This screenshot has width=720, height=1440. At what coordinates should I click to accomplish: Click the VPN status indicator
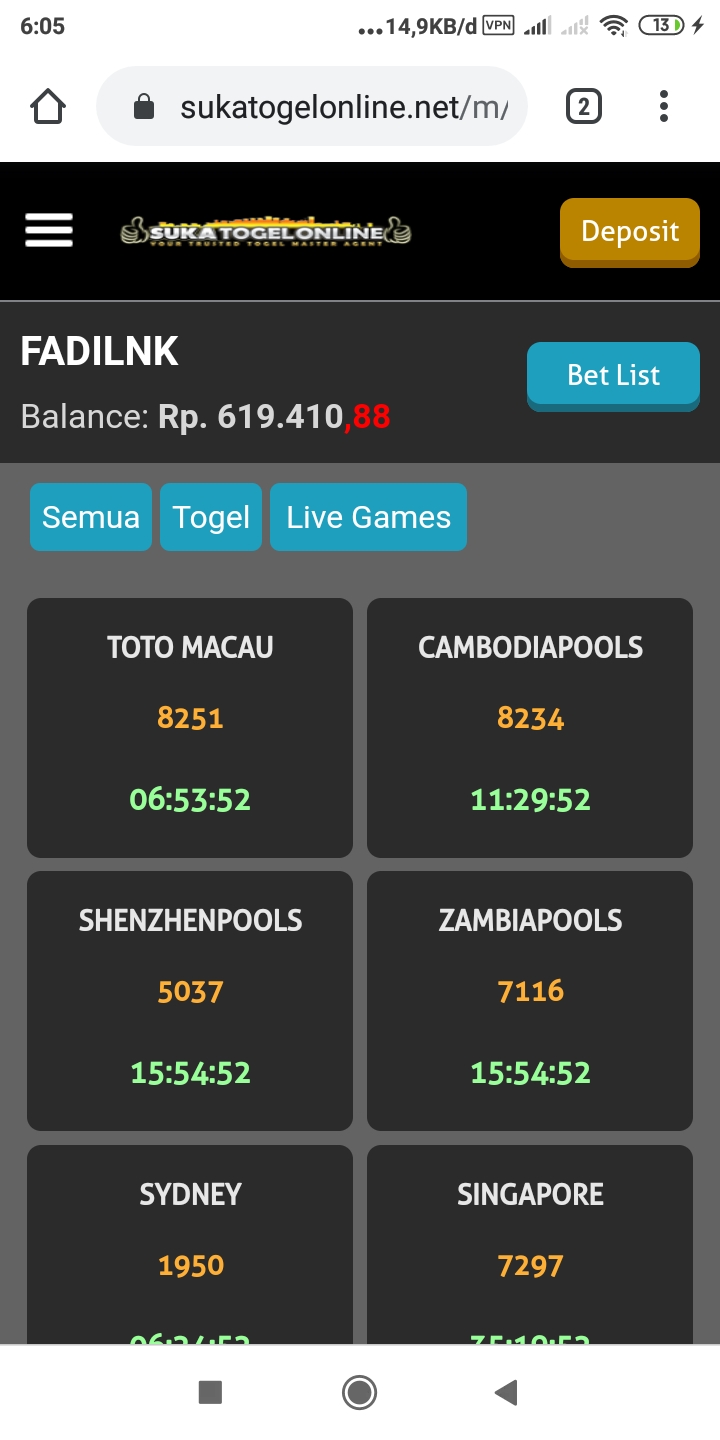497,25
